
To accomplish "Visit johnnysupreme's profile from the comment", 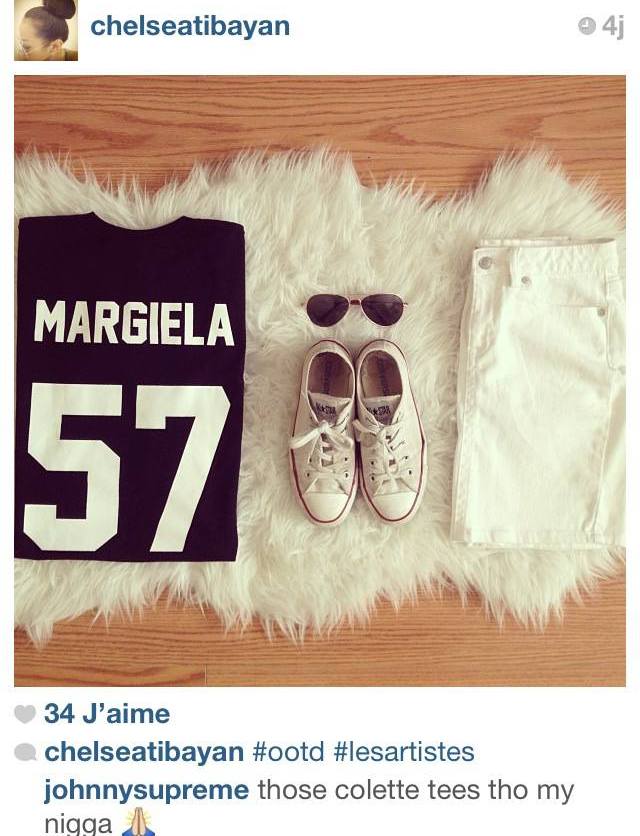I will [x=146, y=790].
